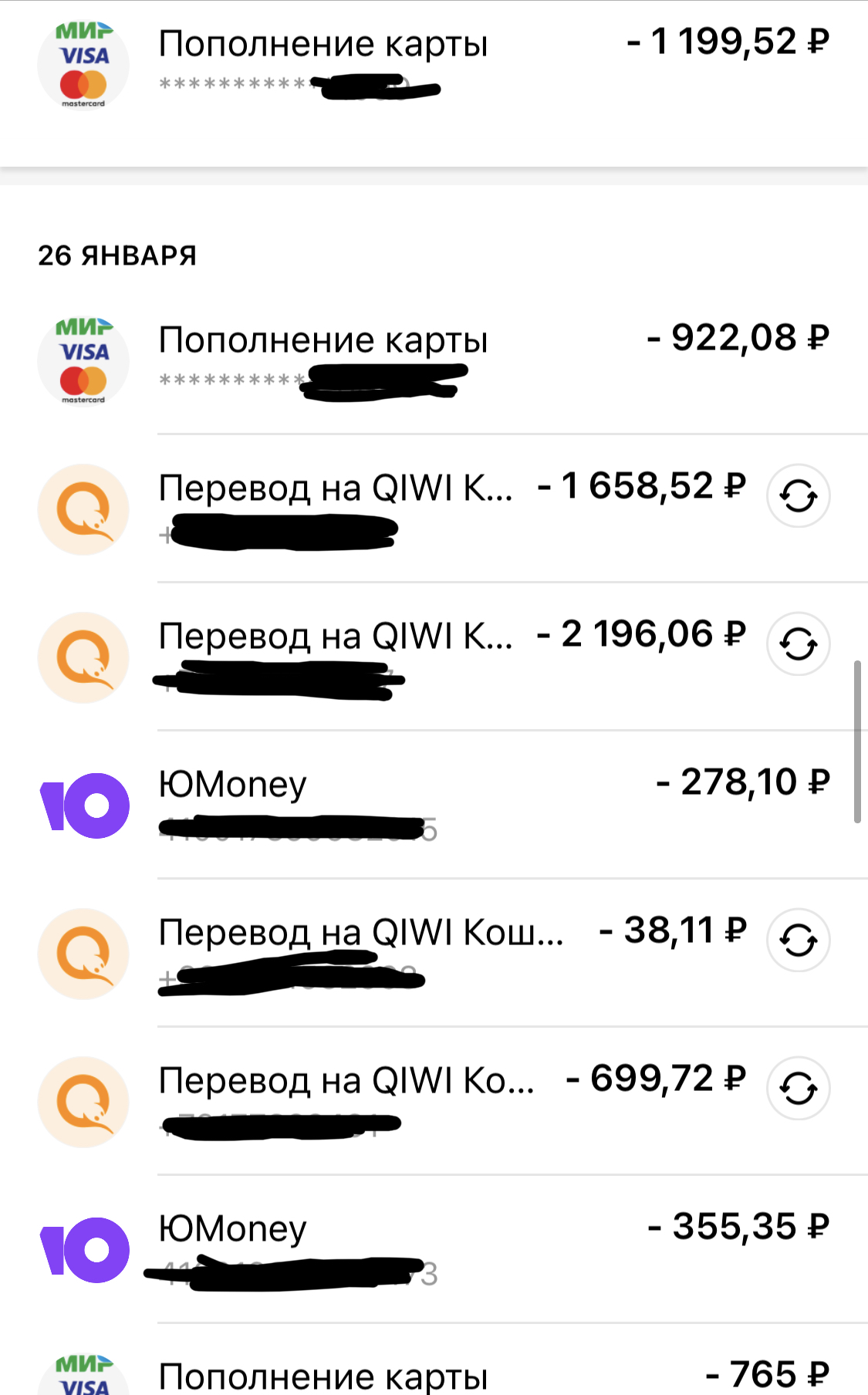868x1395 pixels.
Task: Repeat the 699,72 ₽ QIWI transfer
Action: [798, 1089]
